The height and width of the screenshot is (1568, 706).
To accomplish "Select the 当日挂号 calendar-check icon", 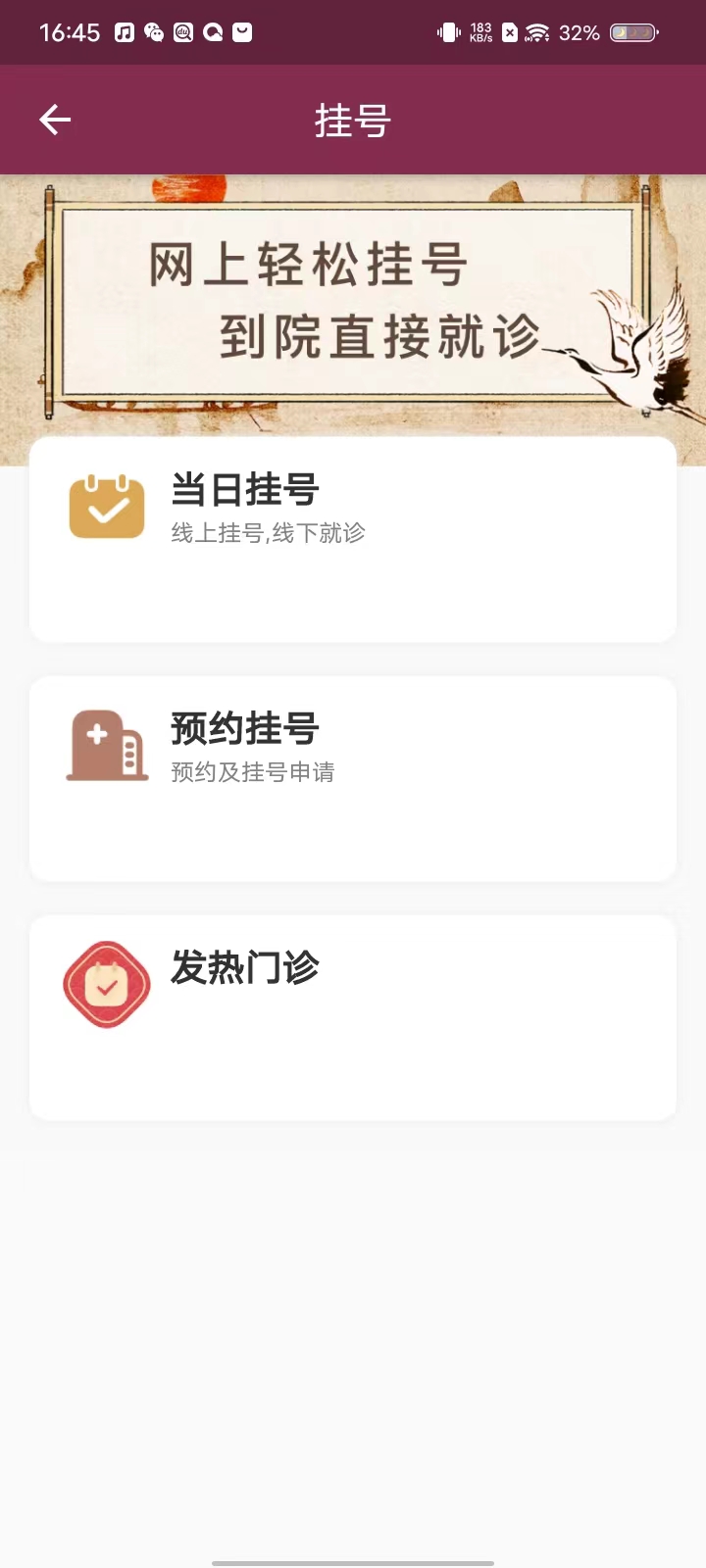I will (106, 506).
